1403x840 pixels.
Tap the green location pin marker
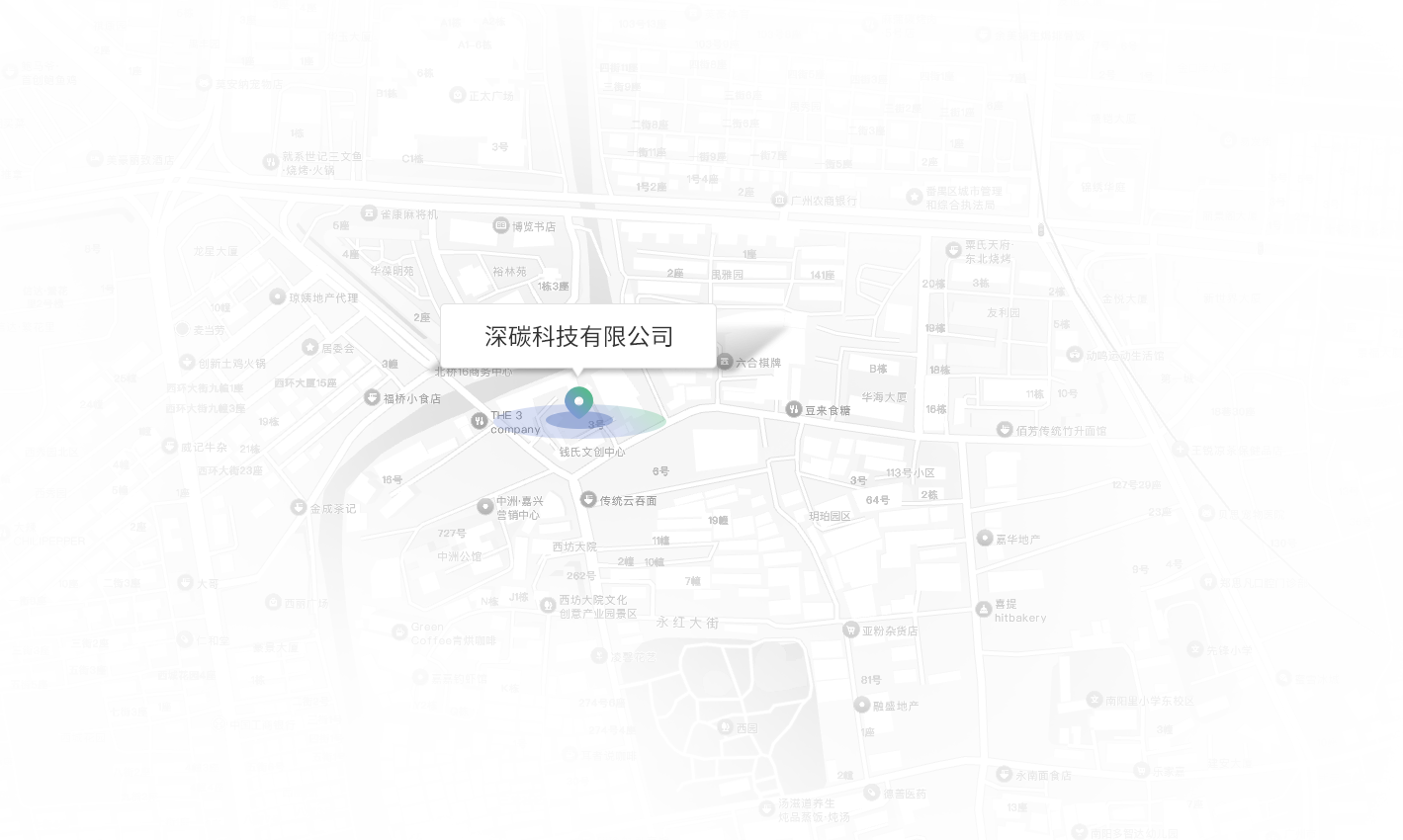pyautogui.click(x=578, y=401)
